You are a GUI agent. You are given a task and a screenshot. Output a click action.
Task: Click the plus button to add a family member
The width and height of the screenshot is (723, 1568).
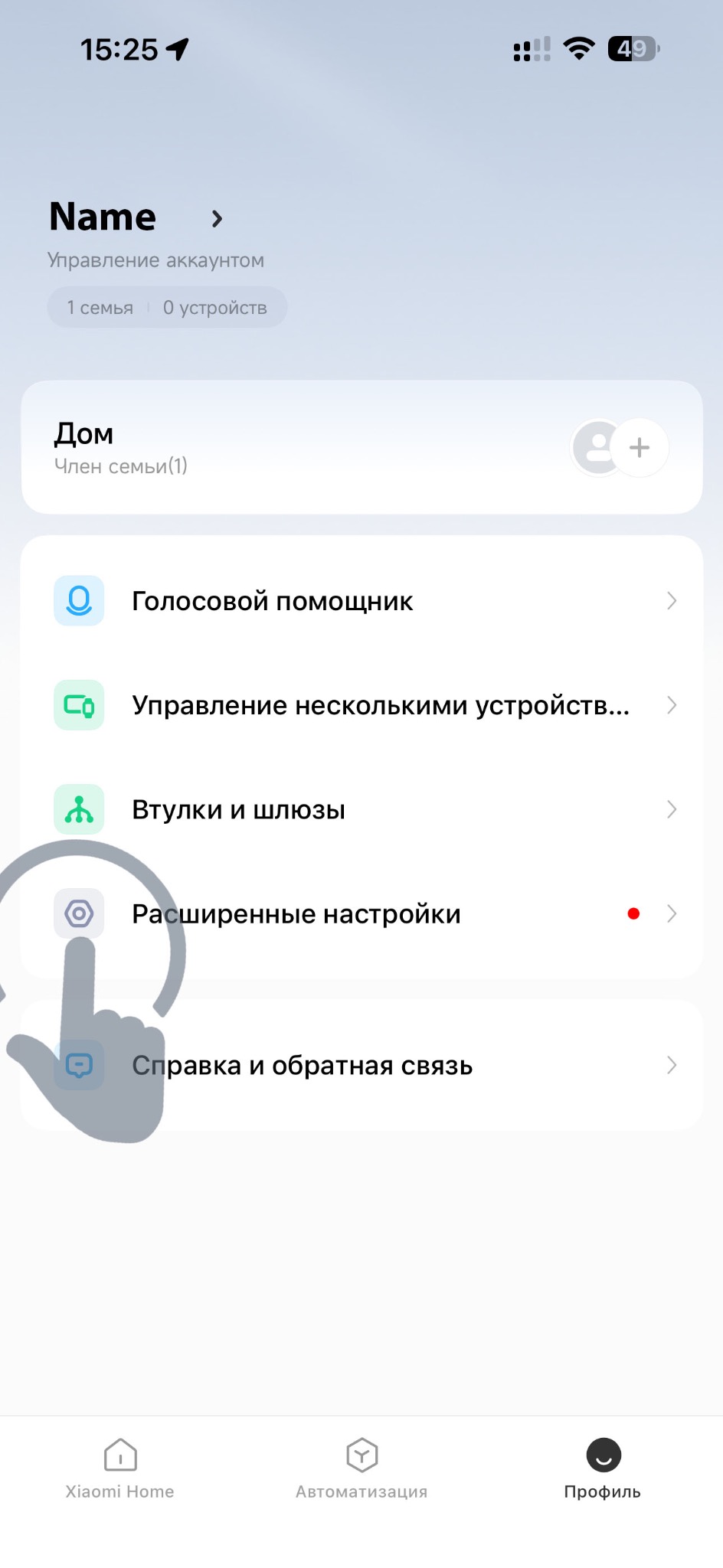click(x=640, y=447)
